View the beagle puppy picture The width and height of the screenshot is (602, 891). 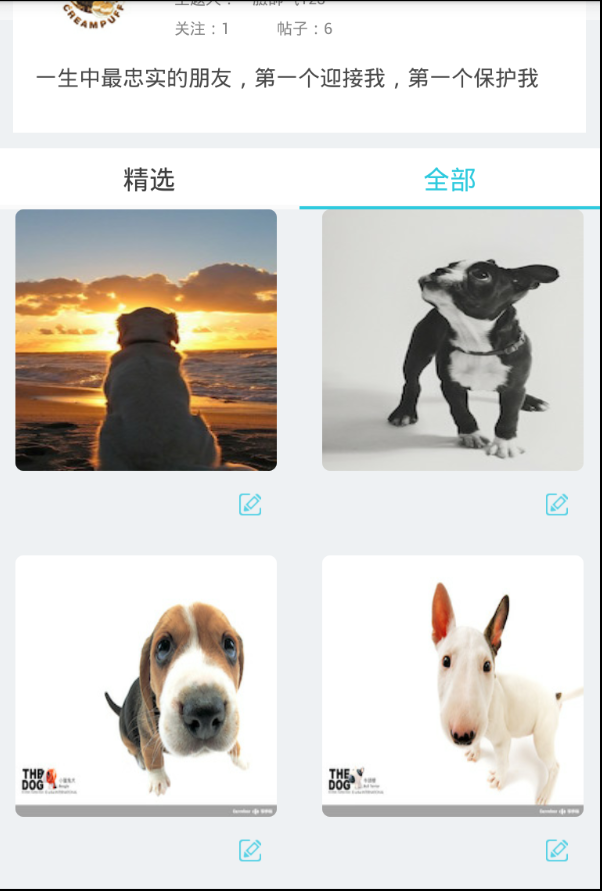(146, 686)
